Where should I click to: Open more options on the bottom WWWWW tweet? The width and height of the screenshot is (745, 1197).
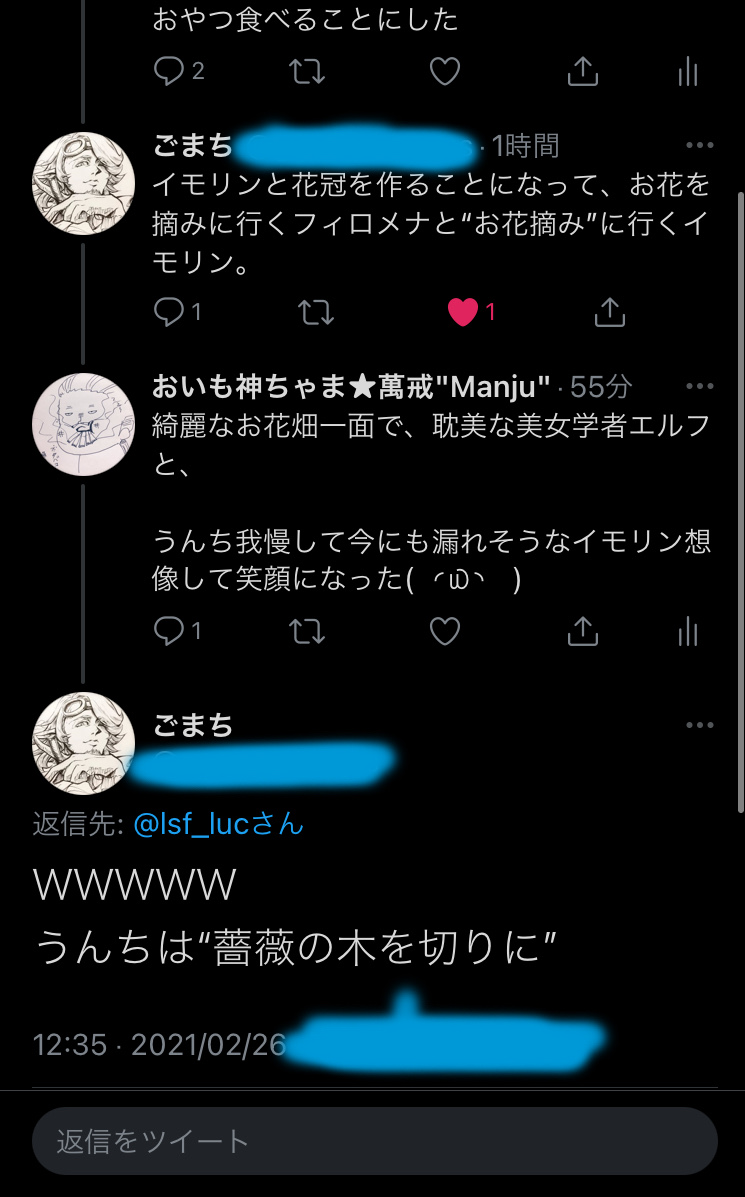[x=698, y=724]
